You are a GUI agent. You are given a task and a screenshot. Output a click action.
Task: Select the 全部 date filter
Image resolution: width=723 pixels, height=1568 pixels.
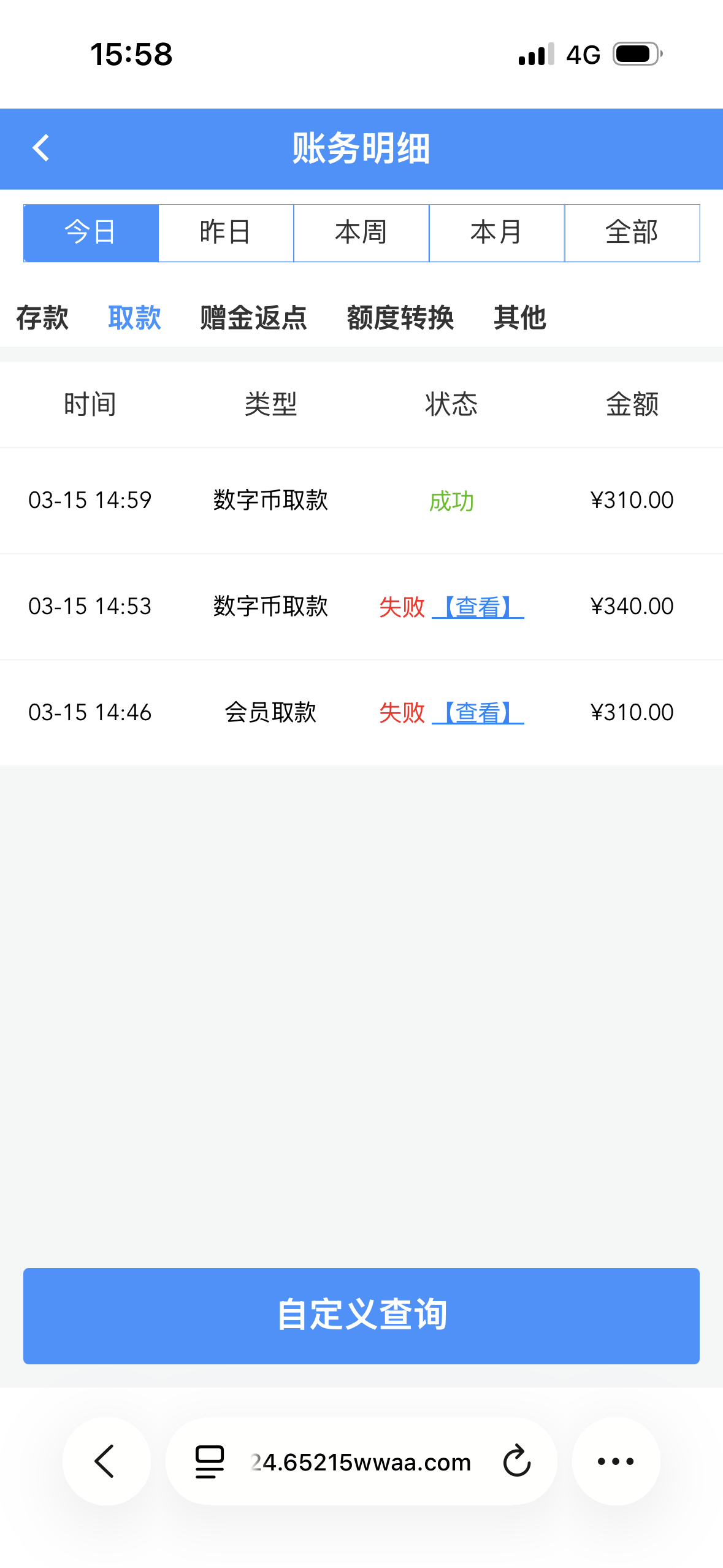(x=632, y=233)
